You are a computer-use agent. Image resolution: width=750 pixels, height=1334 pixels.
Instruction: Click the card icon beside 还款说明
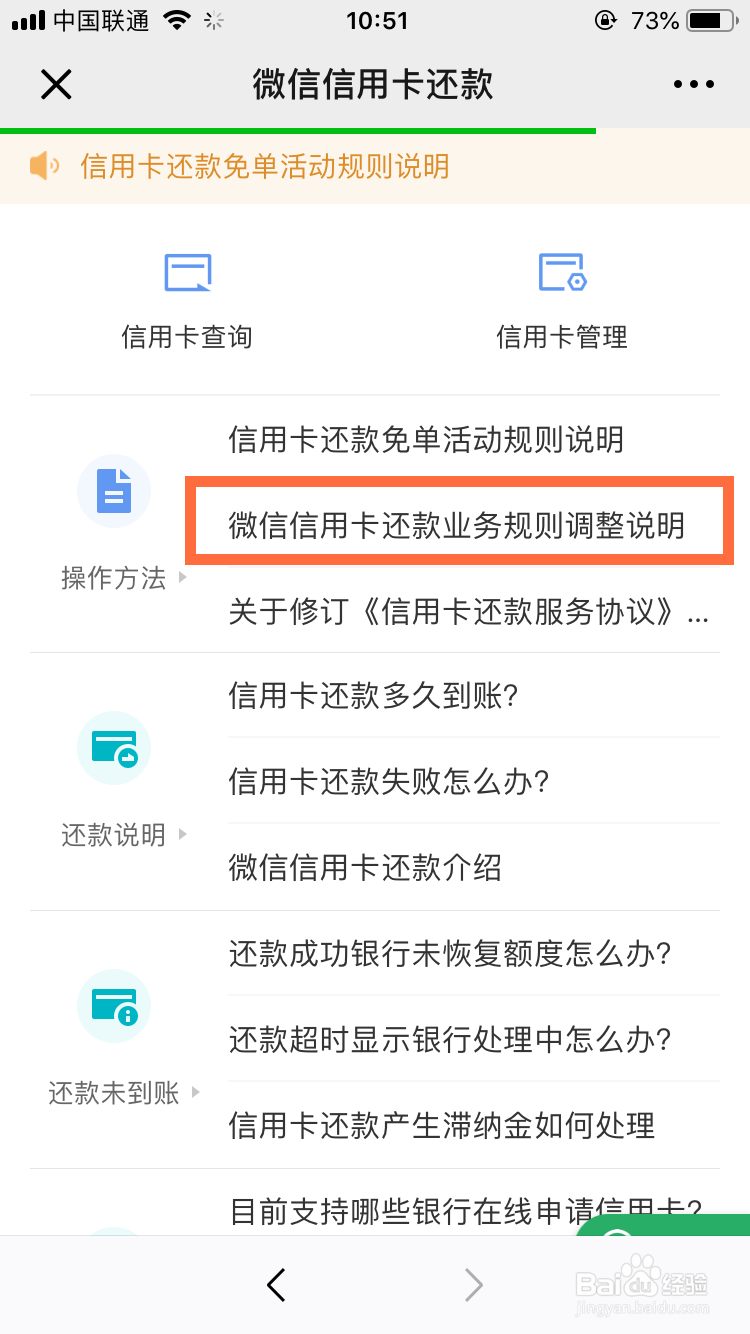pos(113,747)
